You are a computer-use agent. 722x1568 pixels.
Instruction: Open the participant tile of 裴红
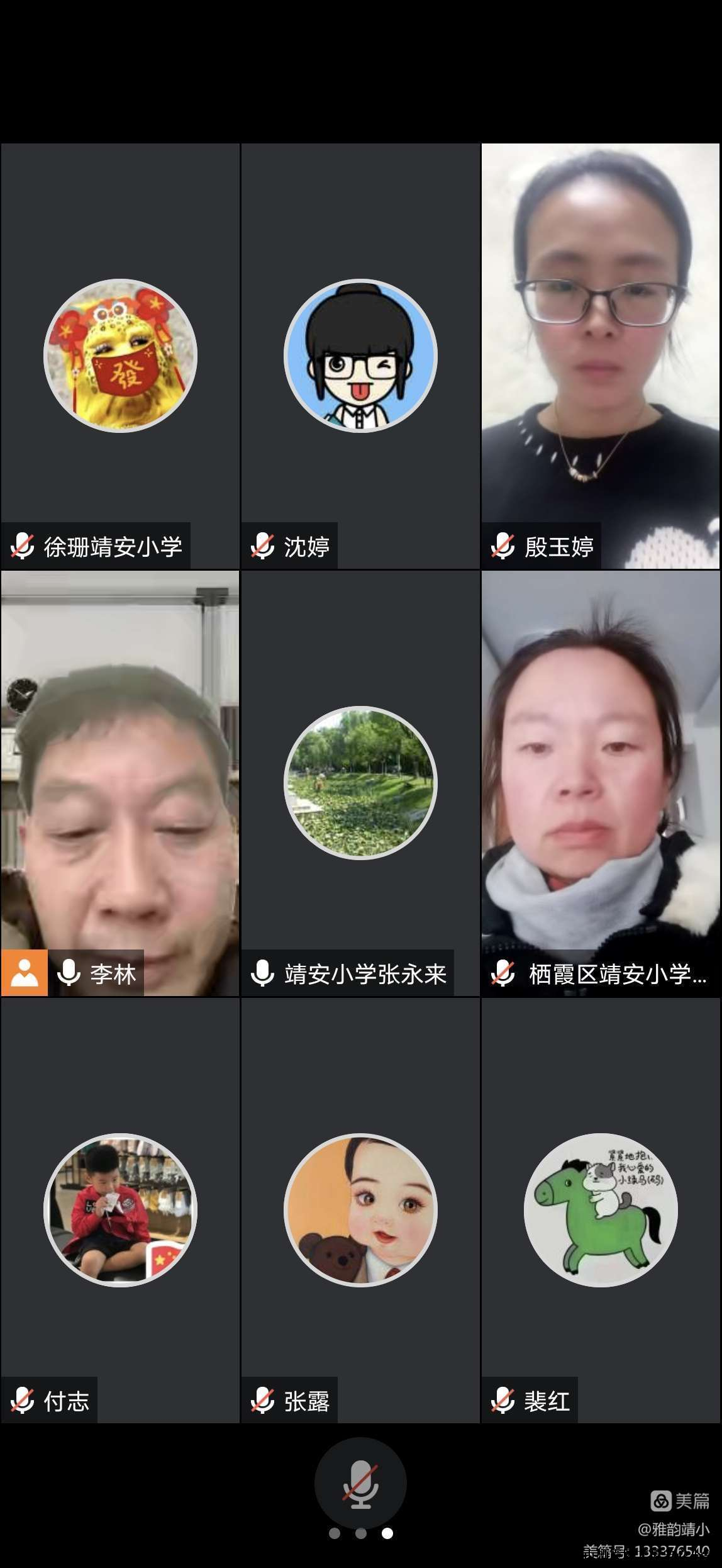[601, 1210]
